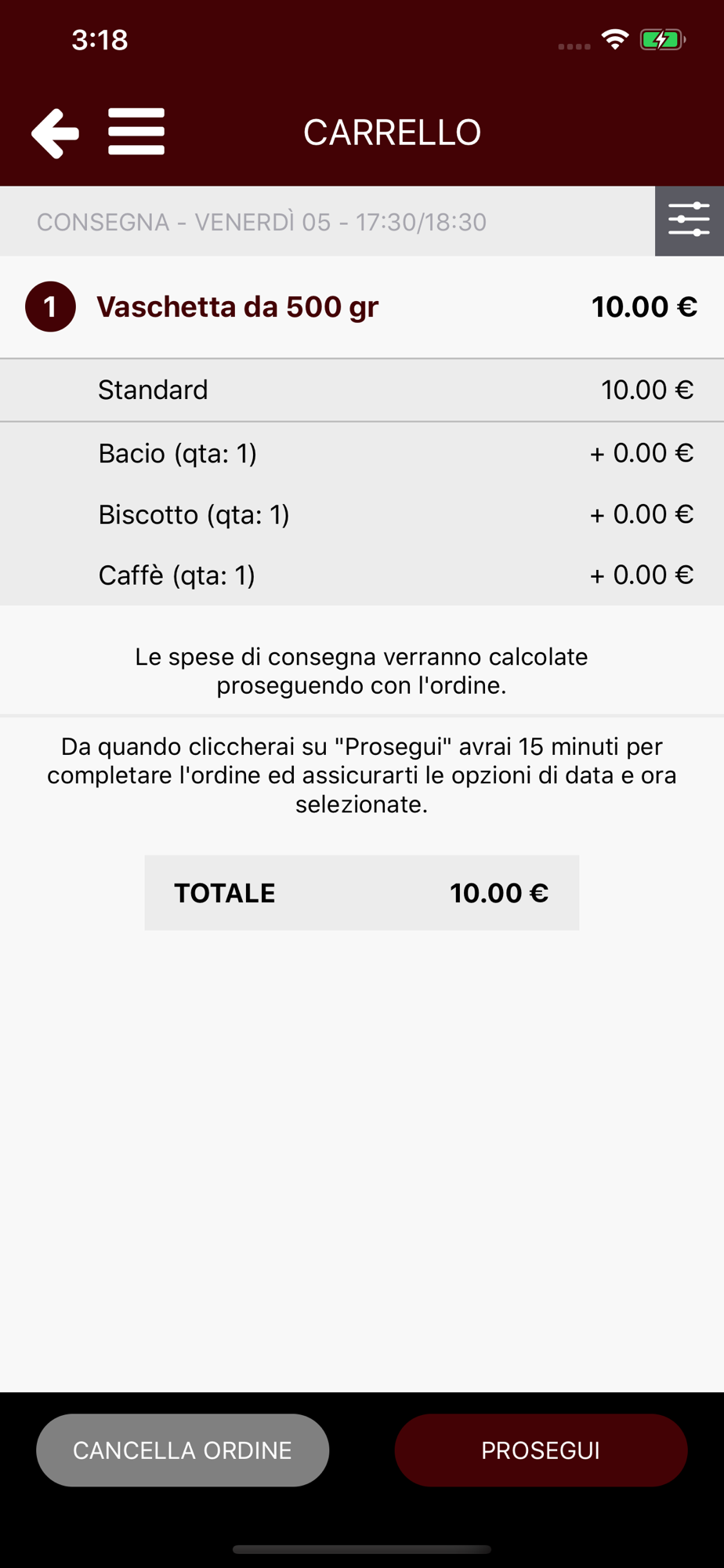
Task: Open the Vaschetta da 500 gr item
Action: point(362,307)
